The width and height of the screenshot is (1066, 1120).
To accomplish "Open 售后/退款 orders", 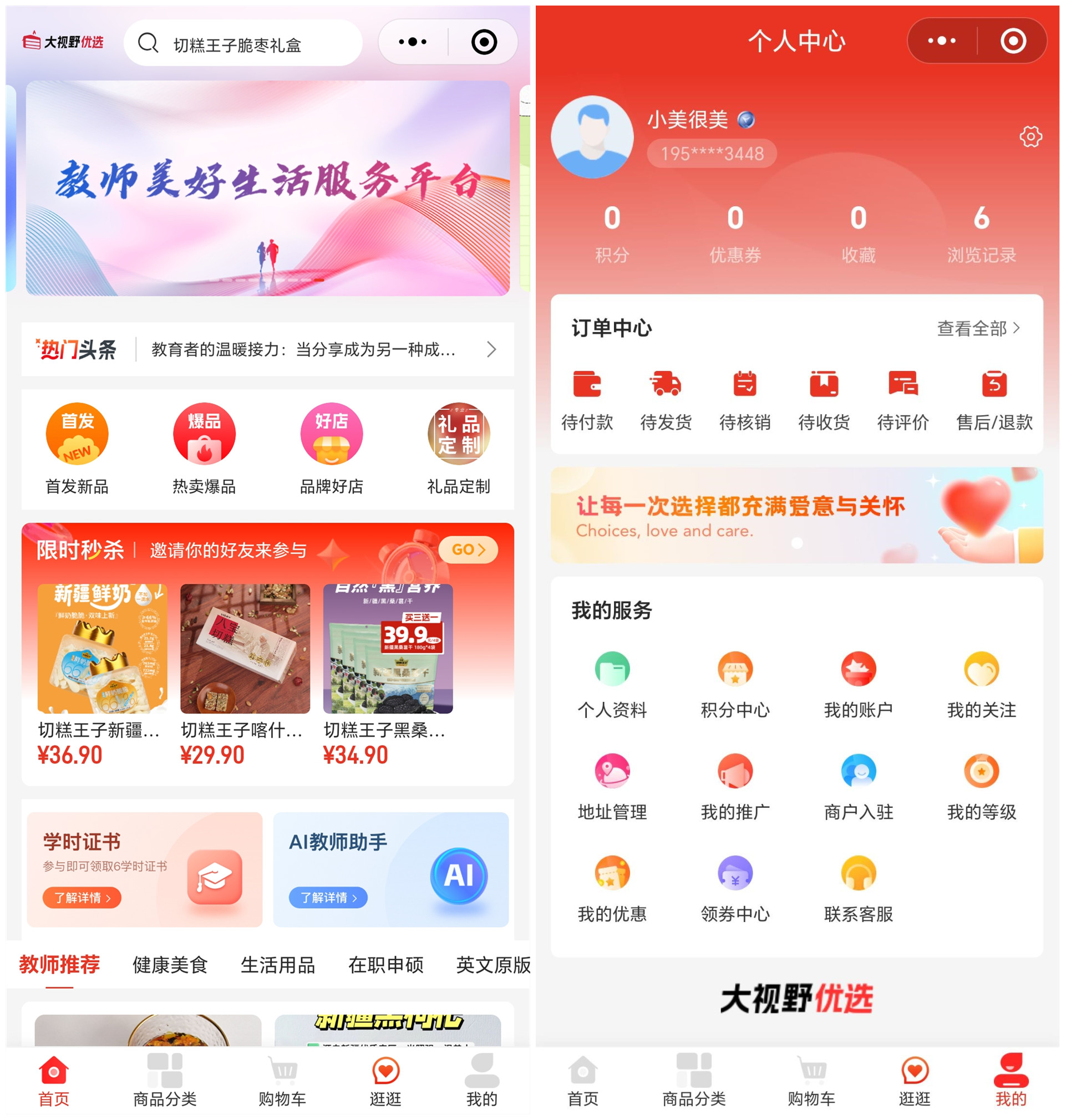I will (x=994, y=398).
